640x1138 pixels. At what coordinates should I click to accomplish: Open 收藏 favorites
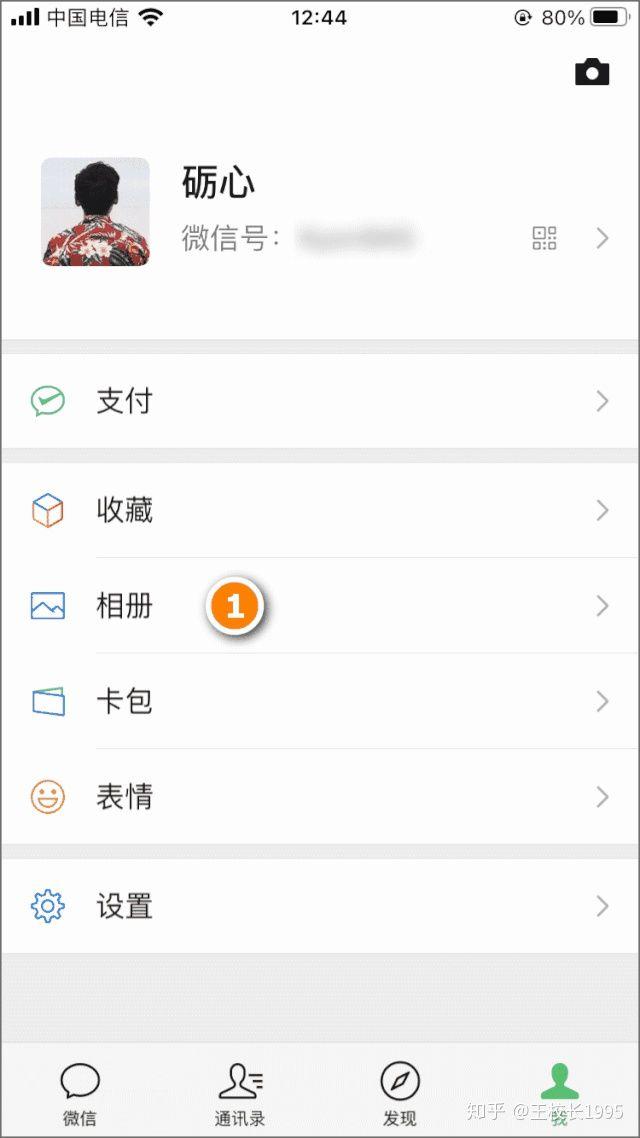[320, 511]
